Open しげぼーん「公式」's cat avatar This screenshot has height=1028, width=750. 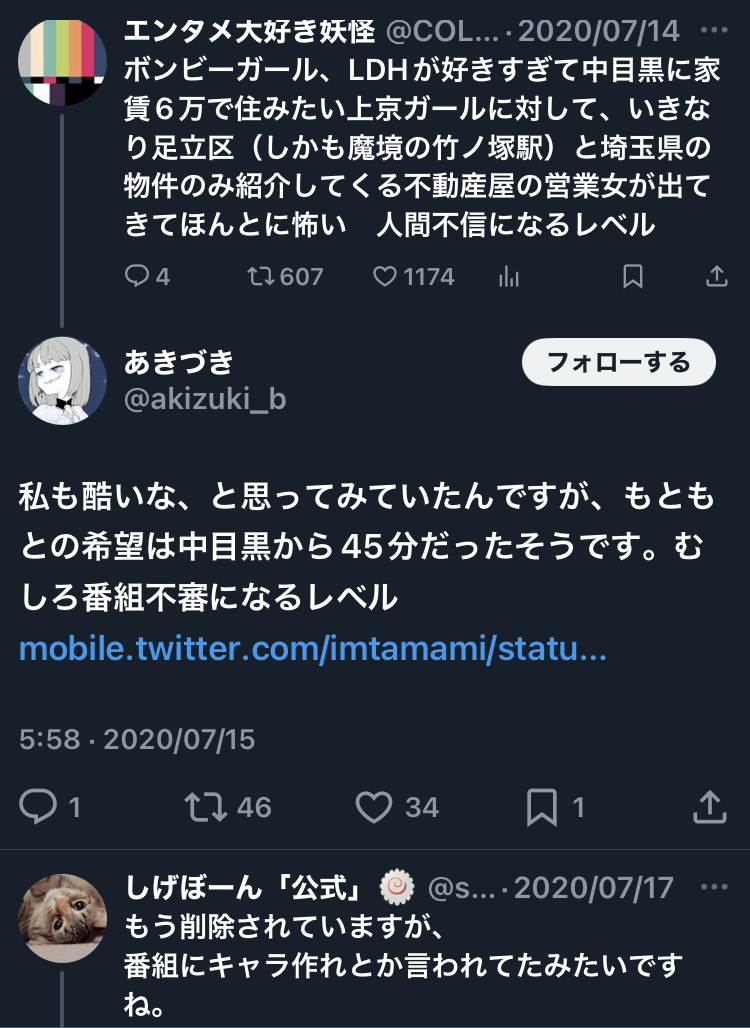tap(62, 916)
